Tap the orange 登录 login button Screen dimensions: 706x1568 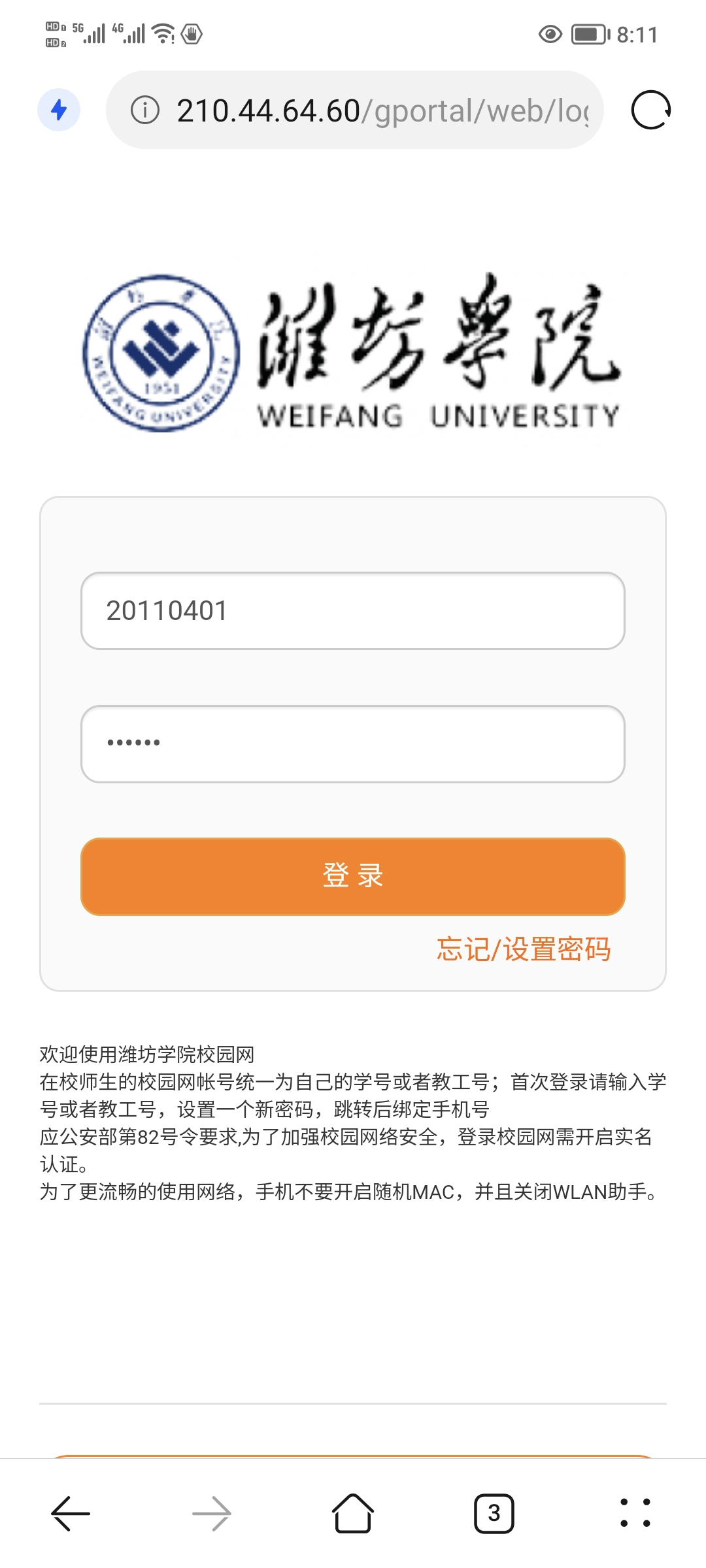[353, 876]
